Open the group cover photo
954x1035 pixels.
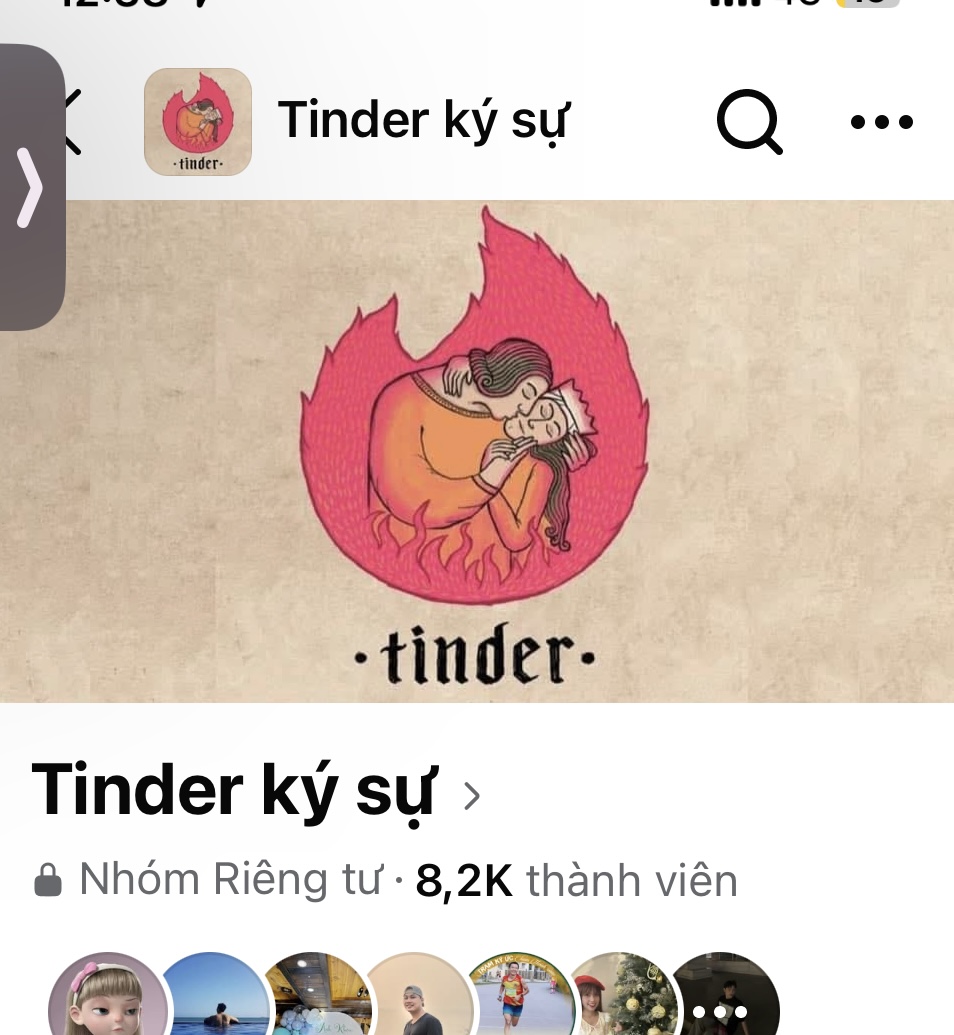click(x=477, y=450)
